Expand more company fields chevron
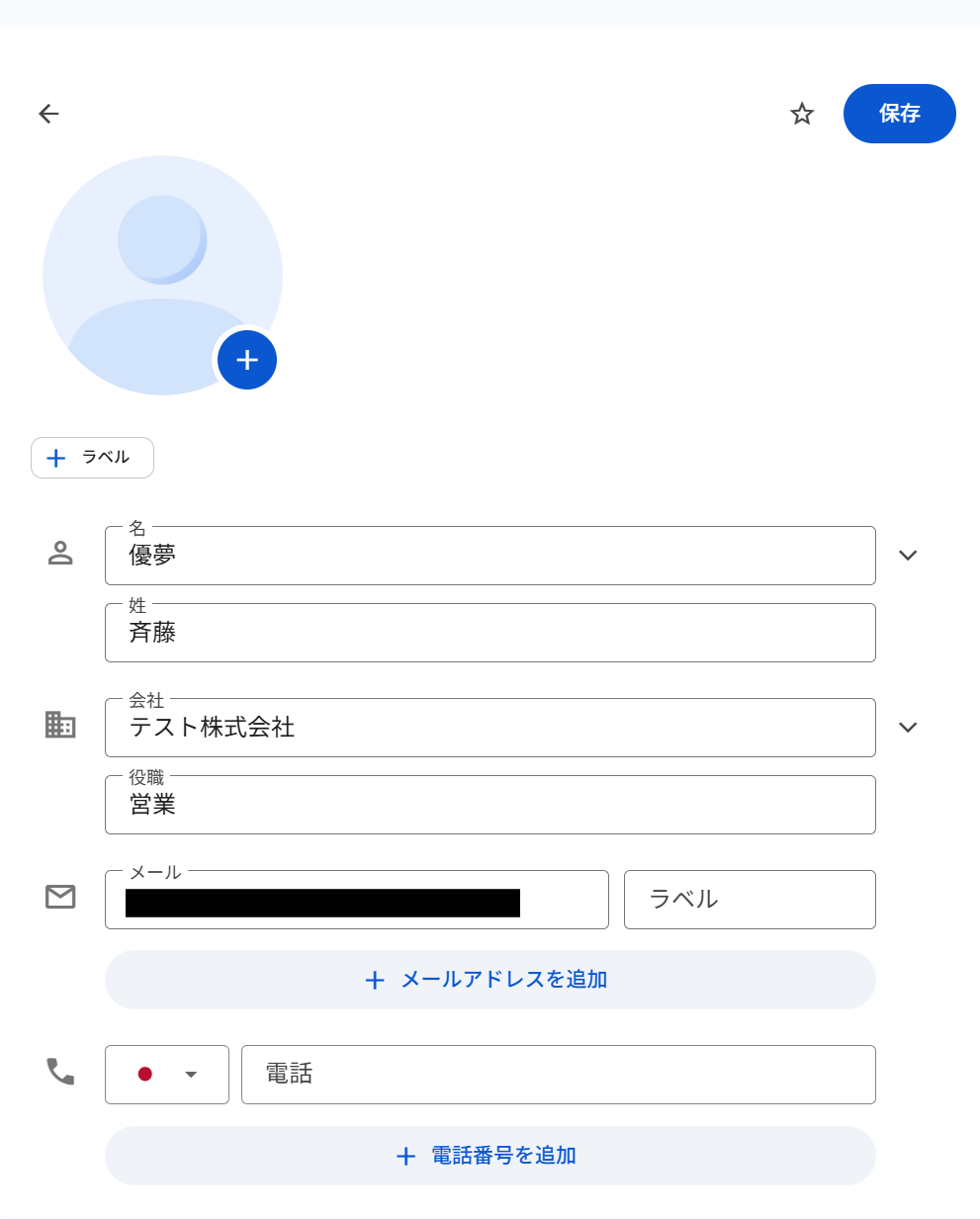The width and height of the screenshot is (980, 1219). [x=908, y=728]
